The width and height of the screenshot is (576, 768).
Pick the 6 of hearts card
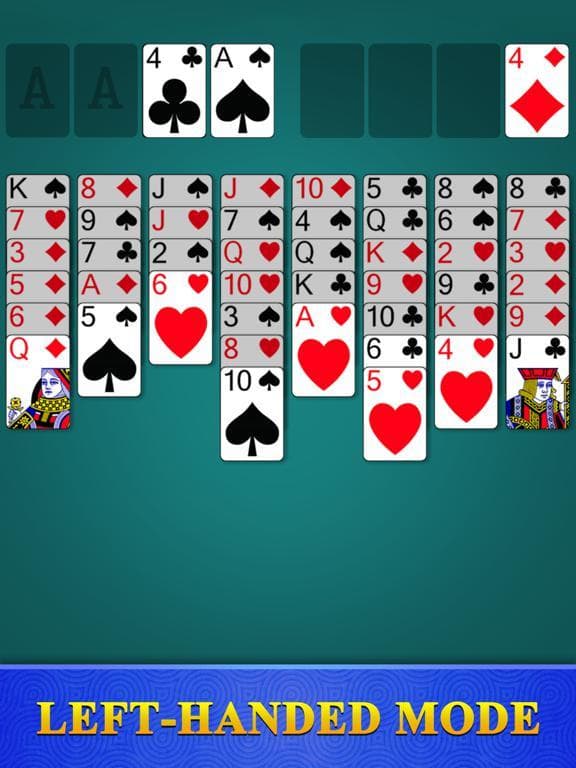pyautogui.click(x=181, y=317)
